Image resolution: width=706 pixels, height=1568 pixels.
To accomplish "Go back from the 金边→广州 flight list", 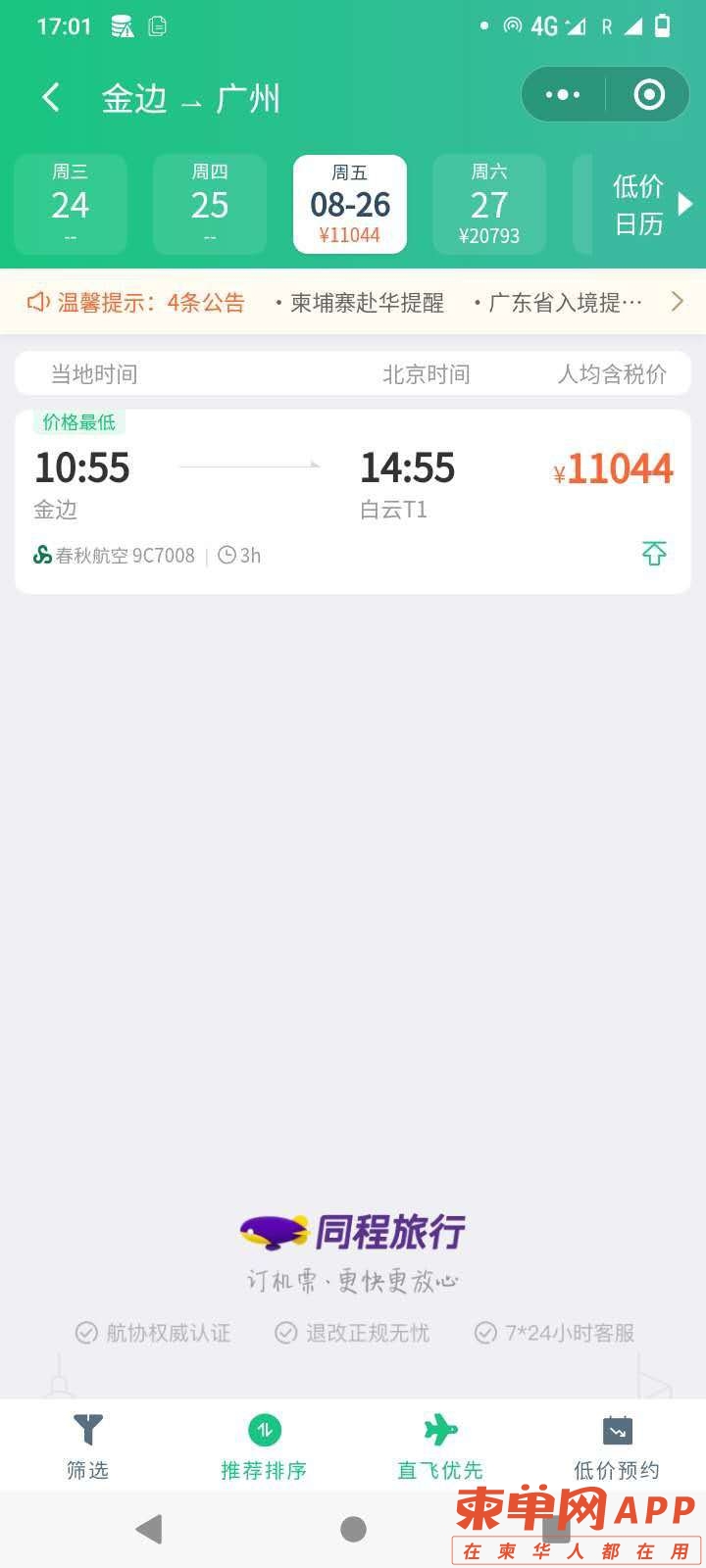I will point(51,97).
